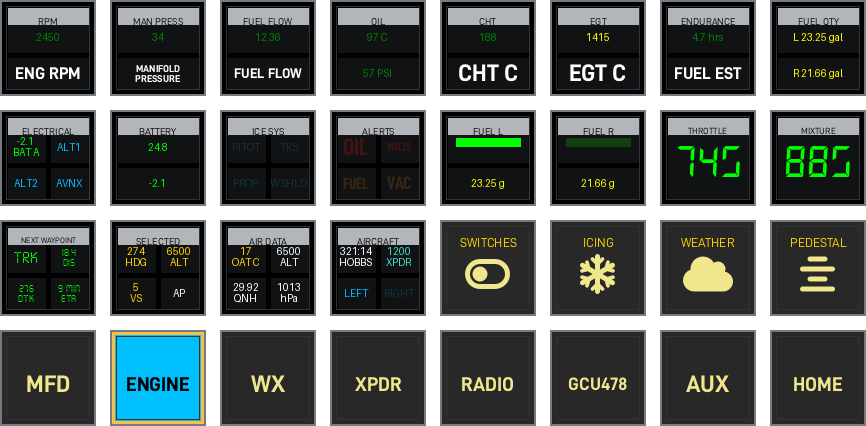Tap the THROTTLE readout tile
This screenshot has height=426, width=866.
click(708, 158)
